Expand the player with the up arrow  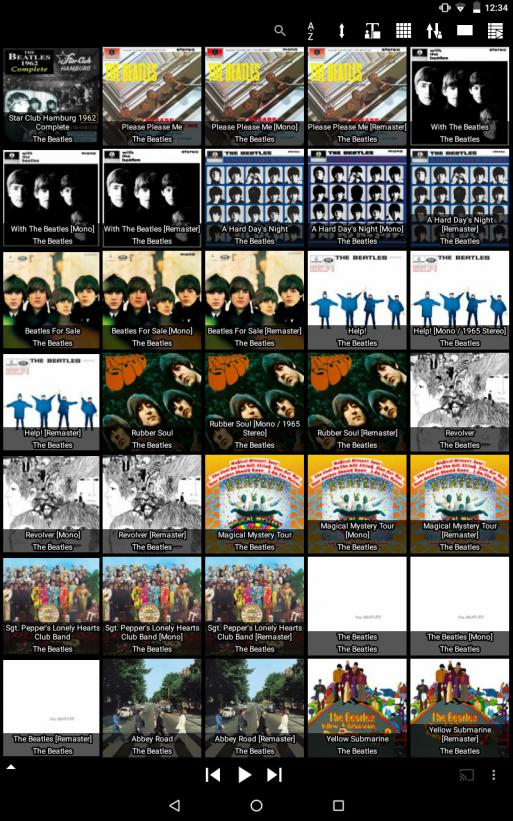[10, 767]
